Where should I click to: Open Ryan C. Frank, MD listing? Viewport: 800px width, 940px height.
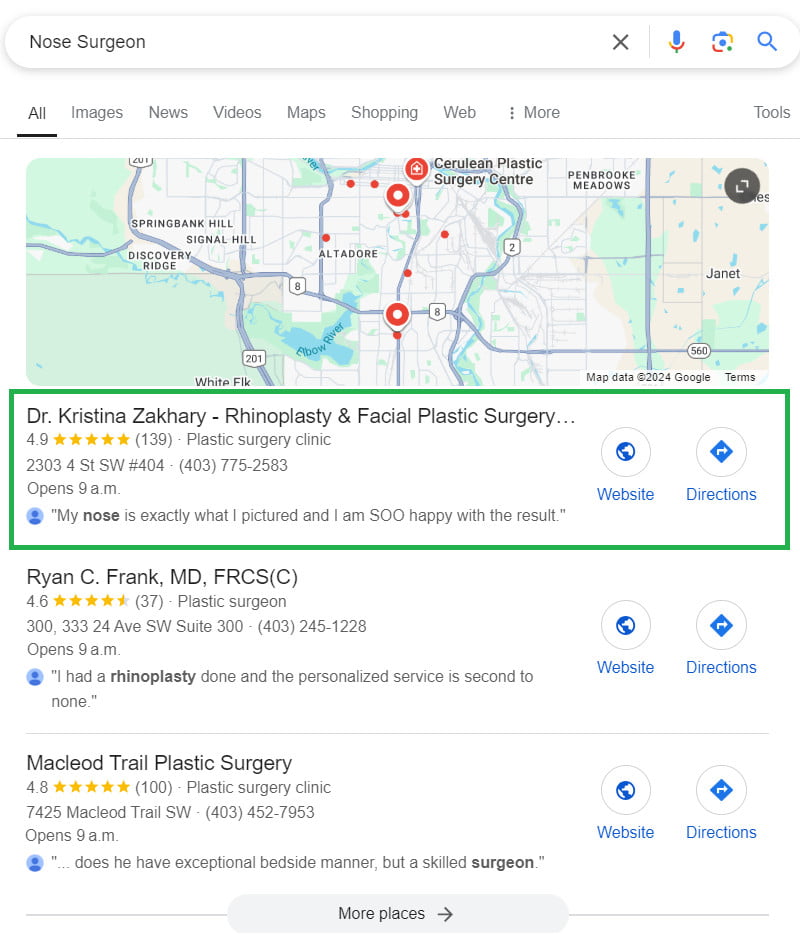pos(162,577)
